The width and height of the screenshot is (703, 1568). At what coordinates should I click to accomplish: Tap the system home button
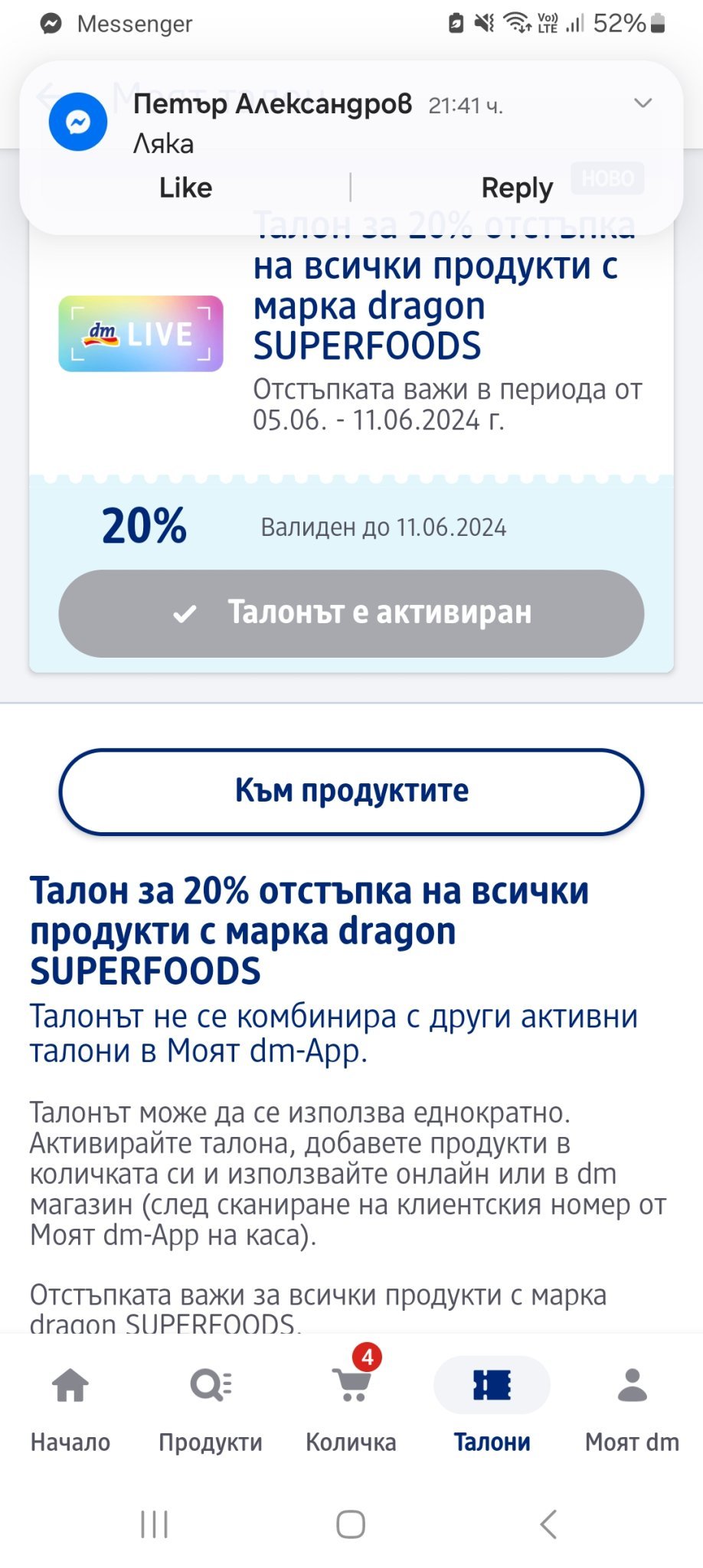[x=351, y=1524]
